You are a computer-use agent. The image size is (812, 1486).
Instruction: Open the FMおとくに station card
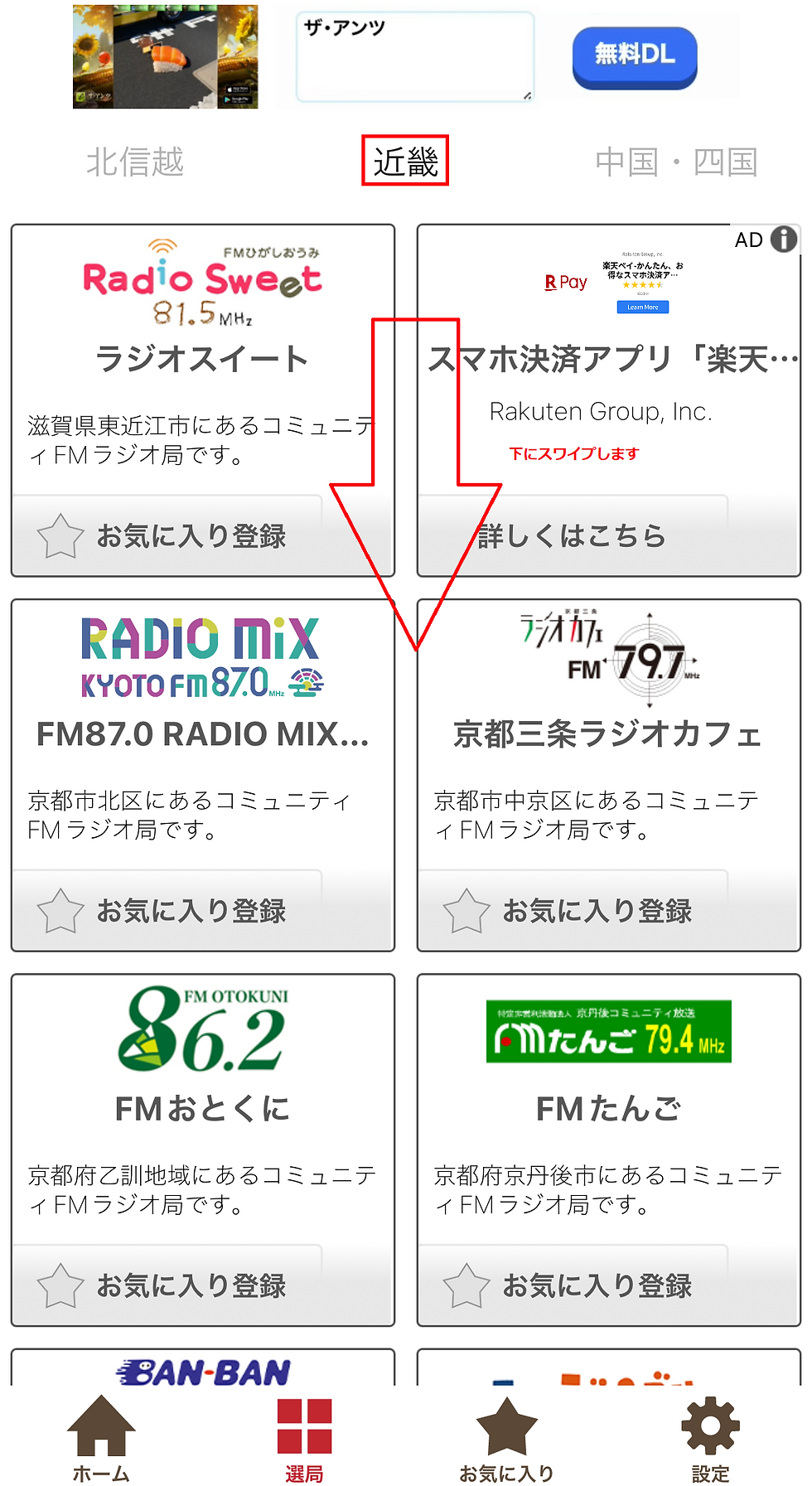(202, 1107)
